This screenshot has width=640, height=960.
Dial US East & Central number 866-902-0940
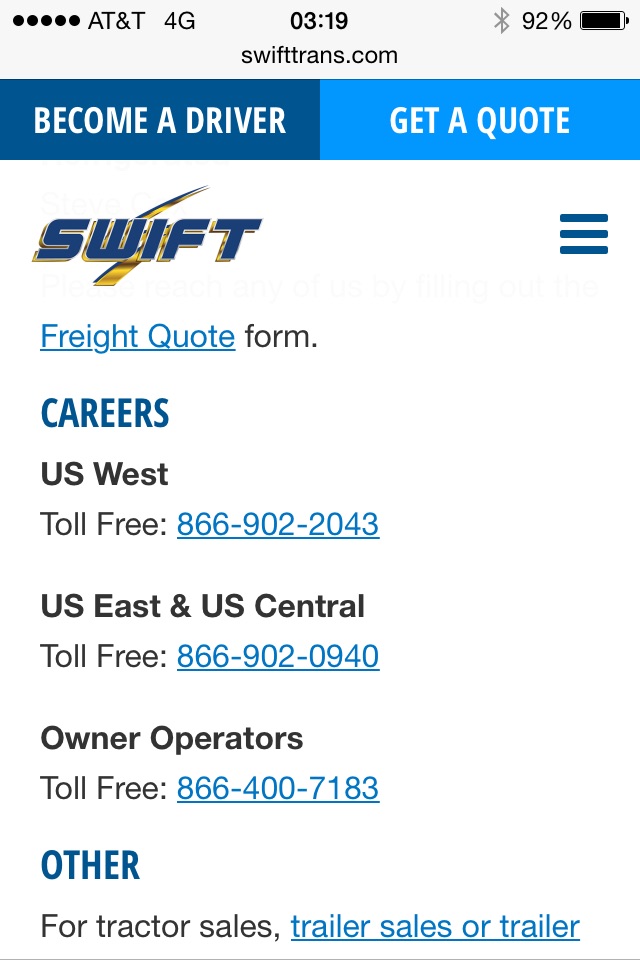(x=278, y=656)
